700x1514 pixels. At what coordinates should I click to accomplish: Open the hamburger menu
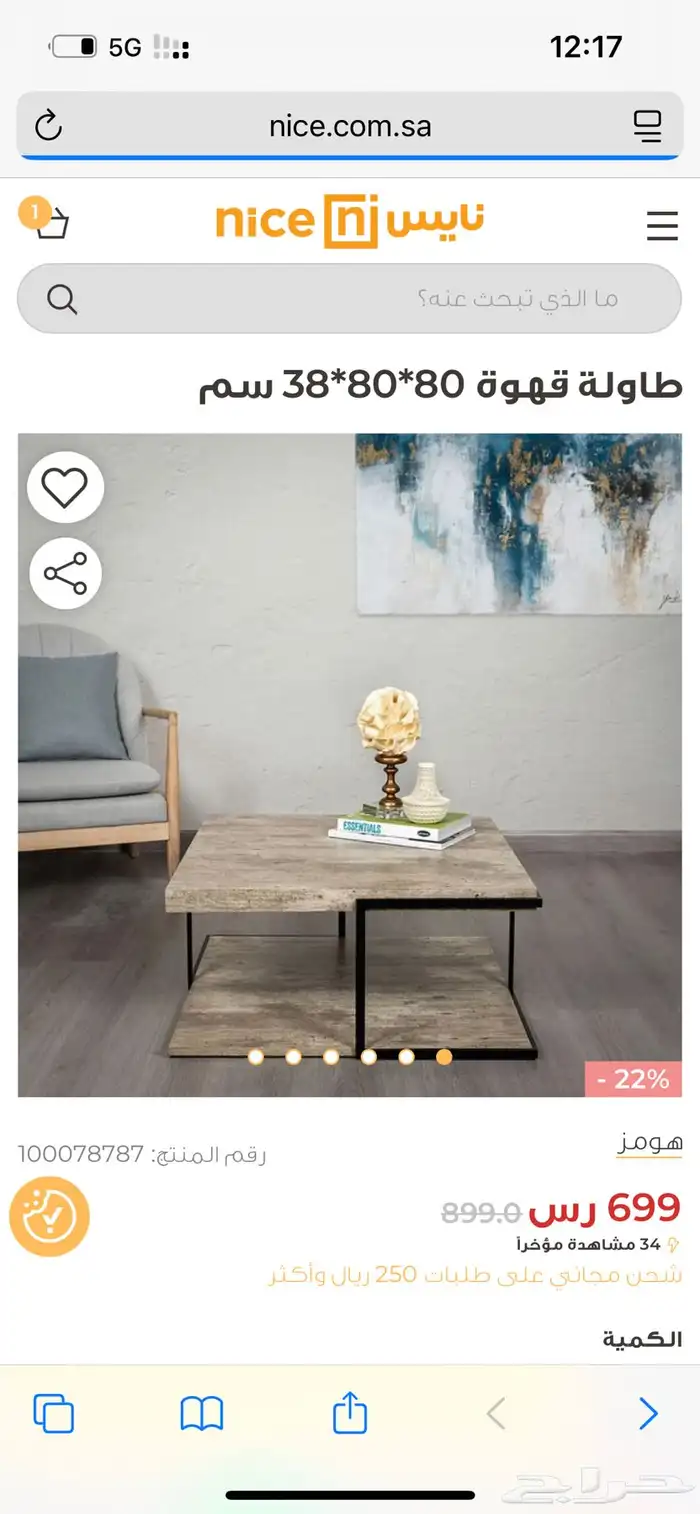(x=662, y=226)
